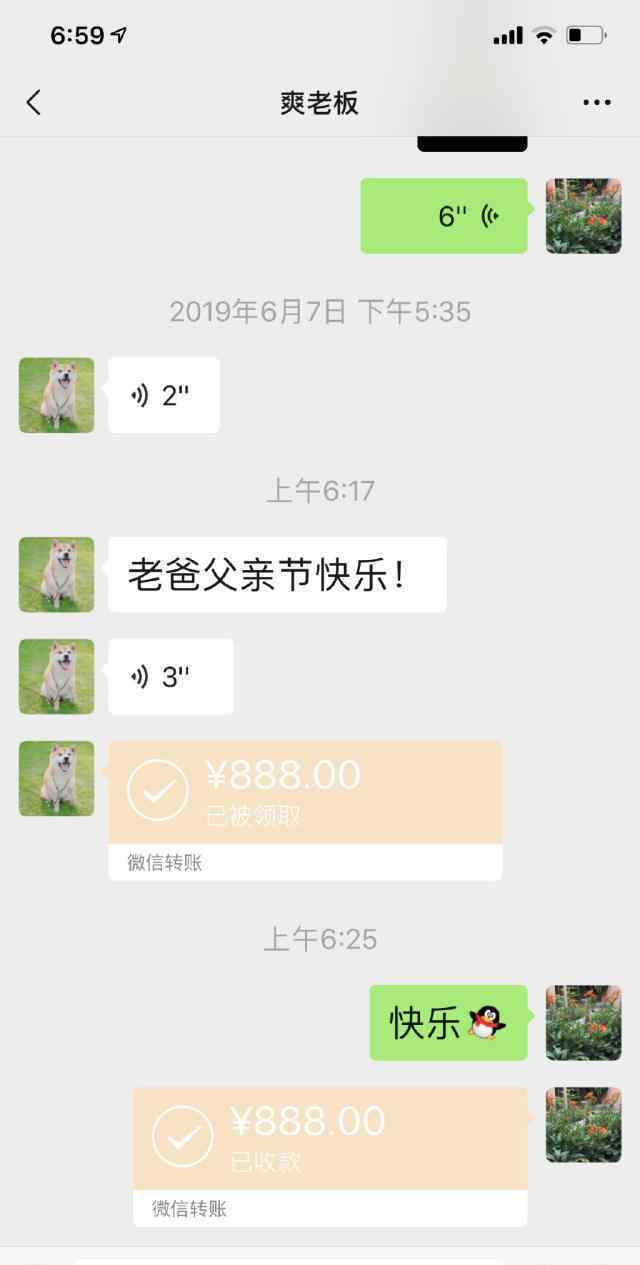Image resolution: width=640 pixels, height=1265 pixels.
Task: Play the received 2-second voice message
Action: coord(164,395)
